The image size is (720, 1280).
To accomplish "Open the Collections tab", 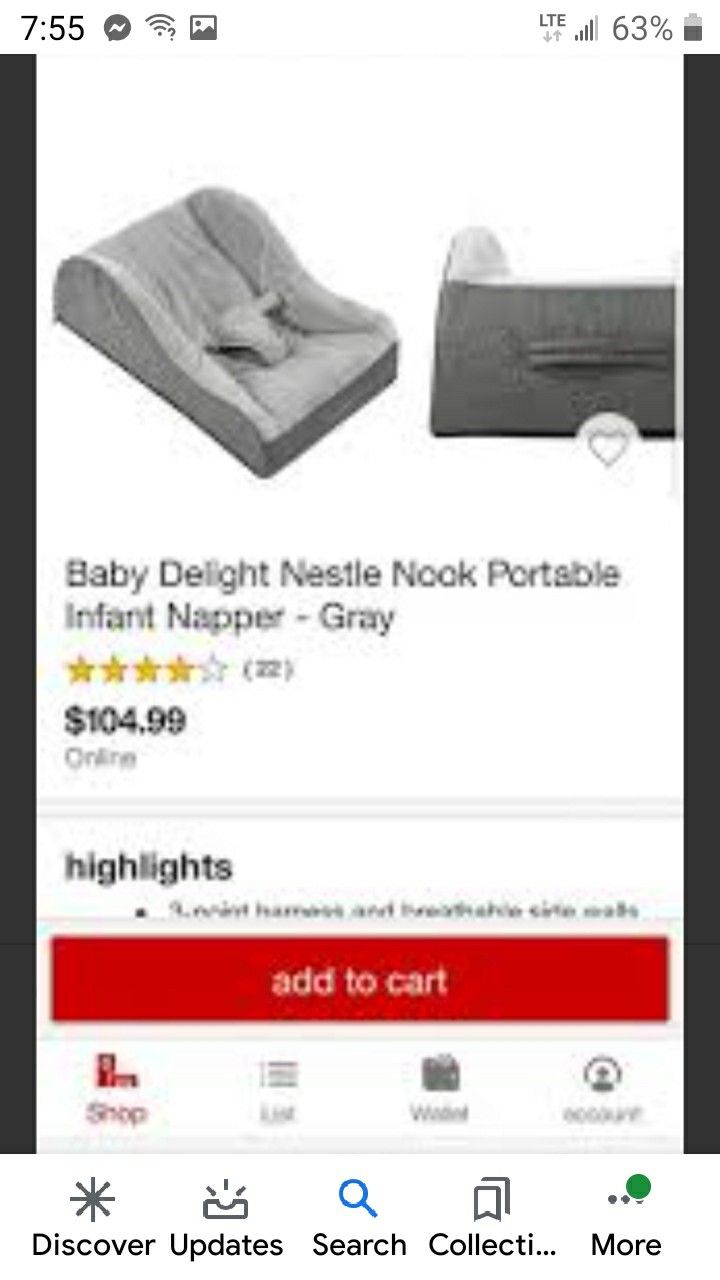I will (x=492, y=1217).
